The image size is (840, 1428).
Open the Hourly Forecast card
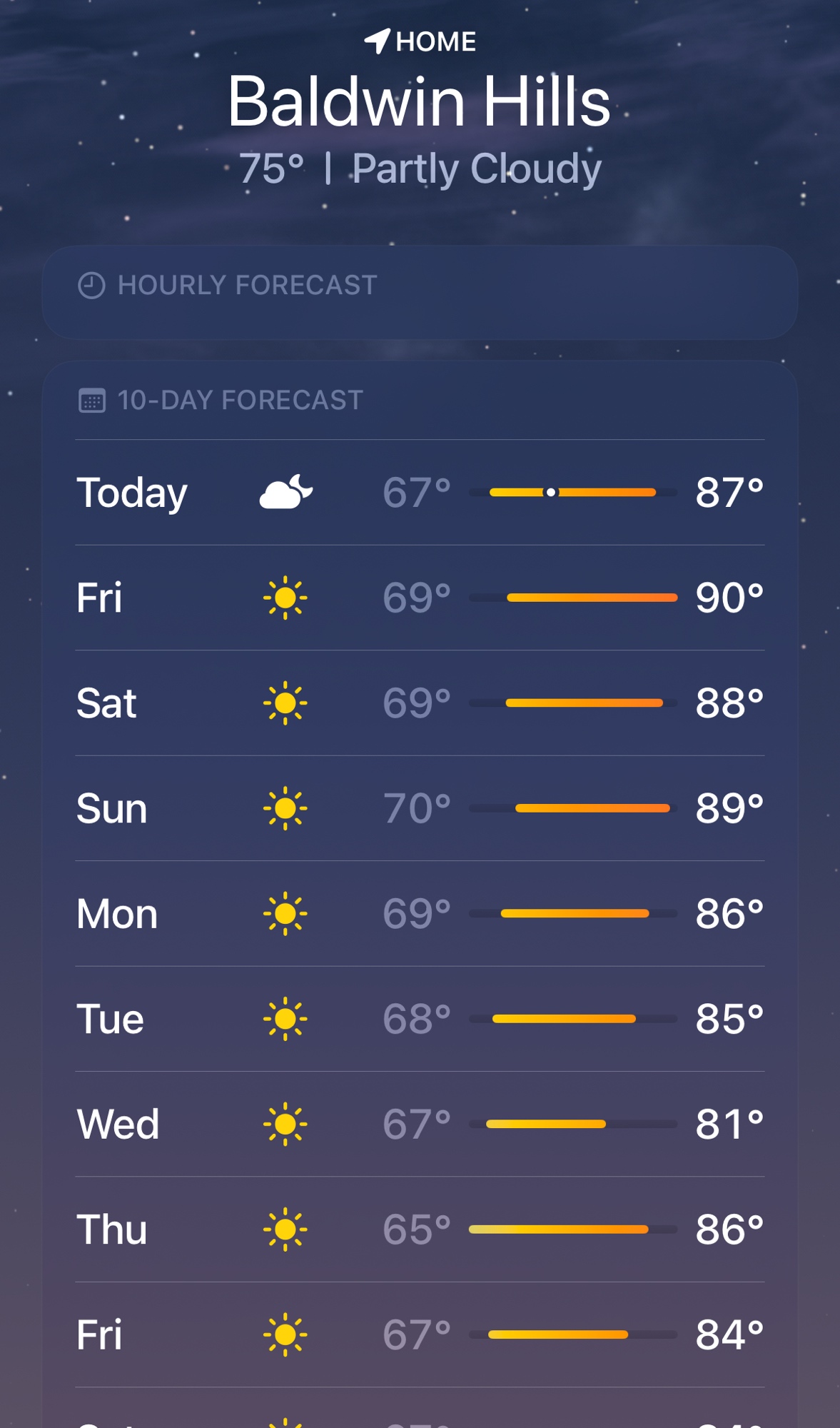[420, 291]
